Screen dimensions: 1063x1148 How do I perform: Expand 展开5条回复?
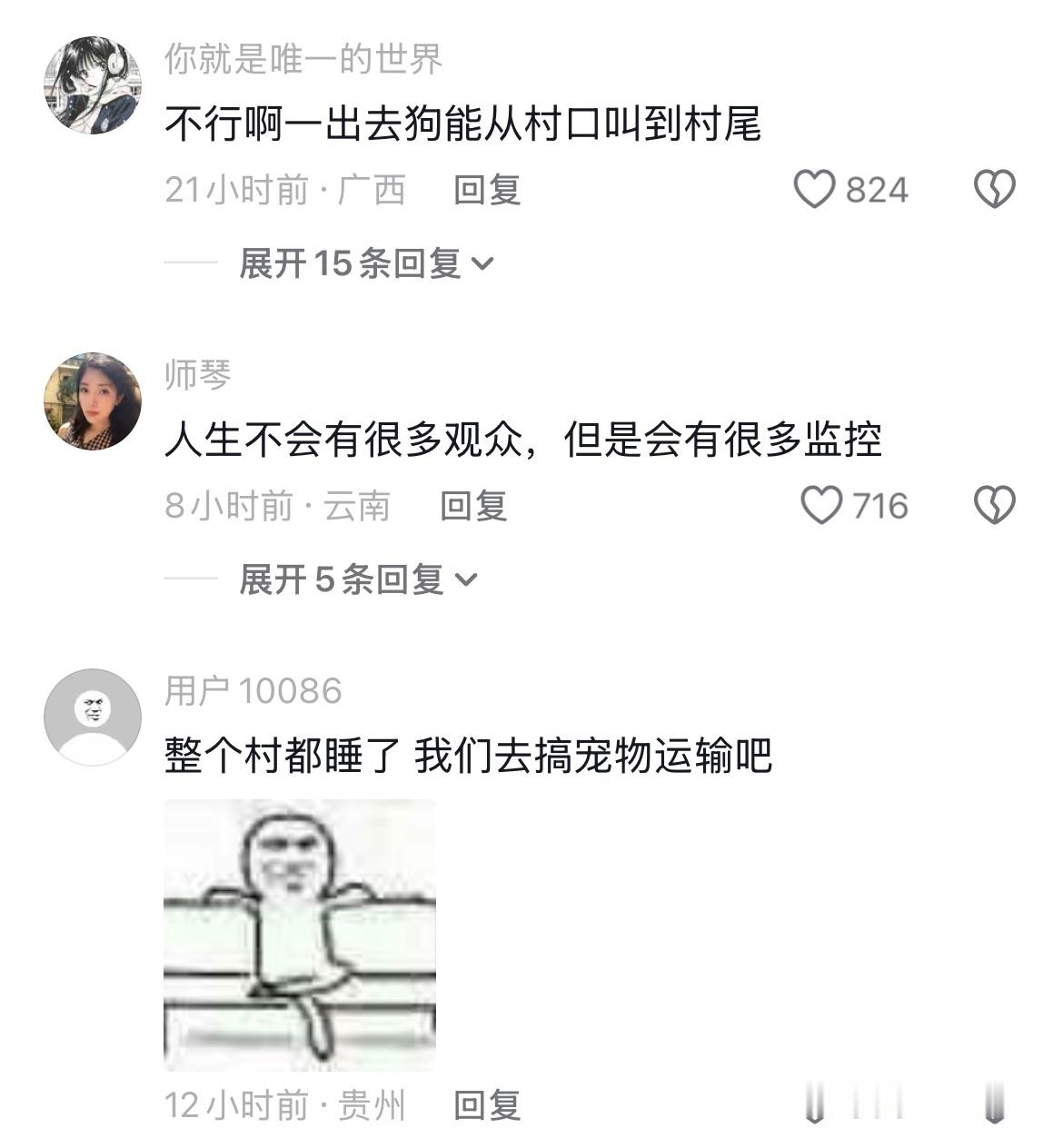[x=358, y=579]
